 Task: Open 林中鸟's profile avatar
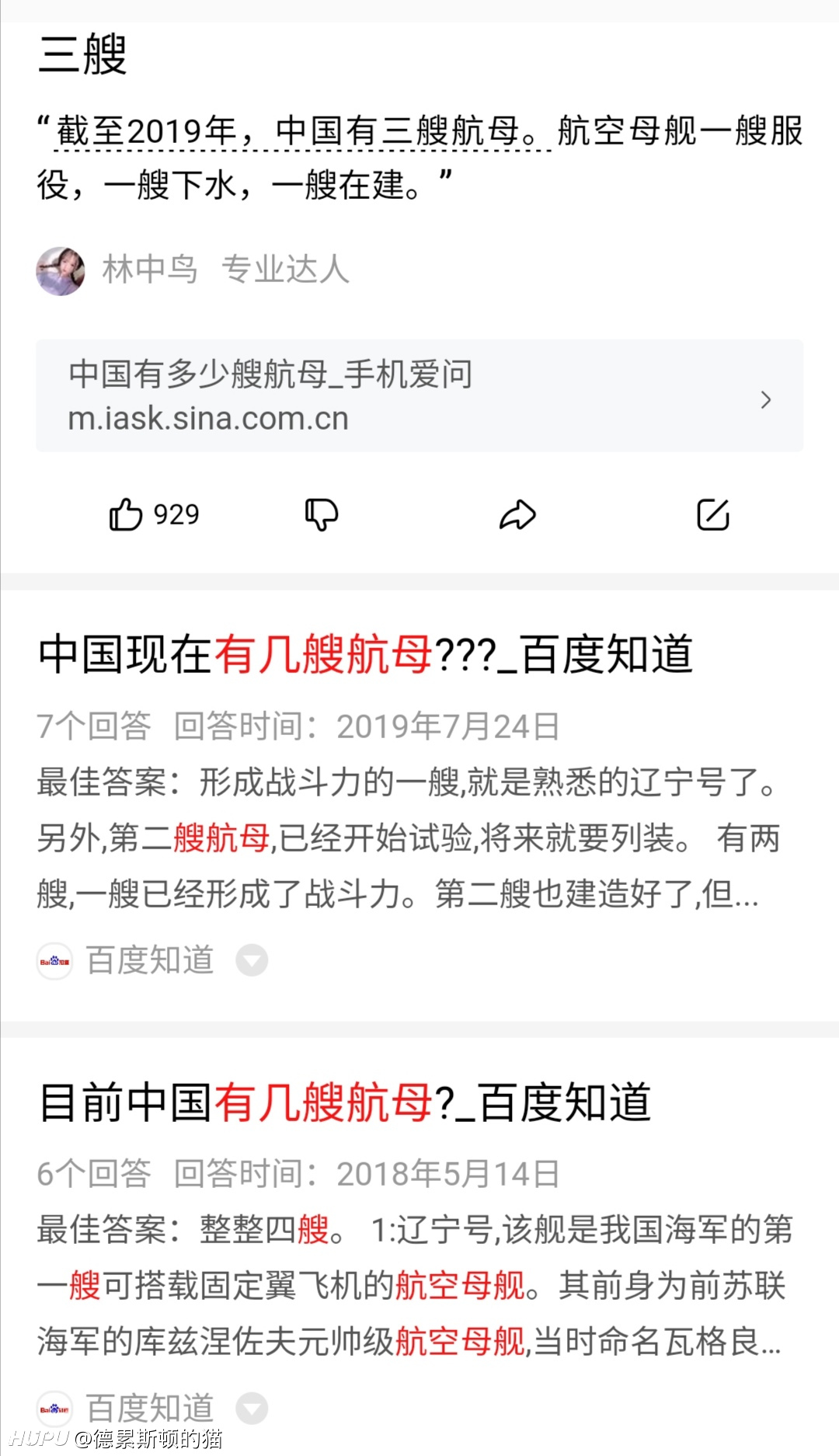tap(61, 272)
